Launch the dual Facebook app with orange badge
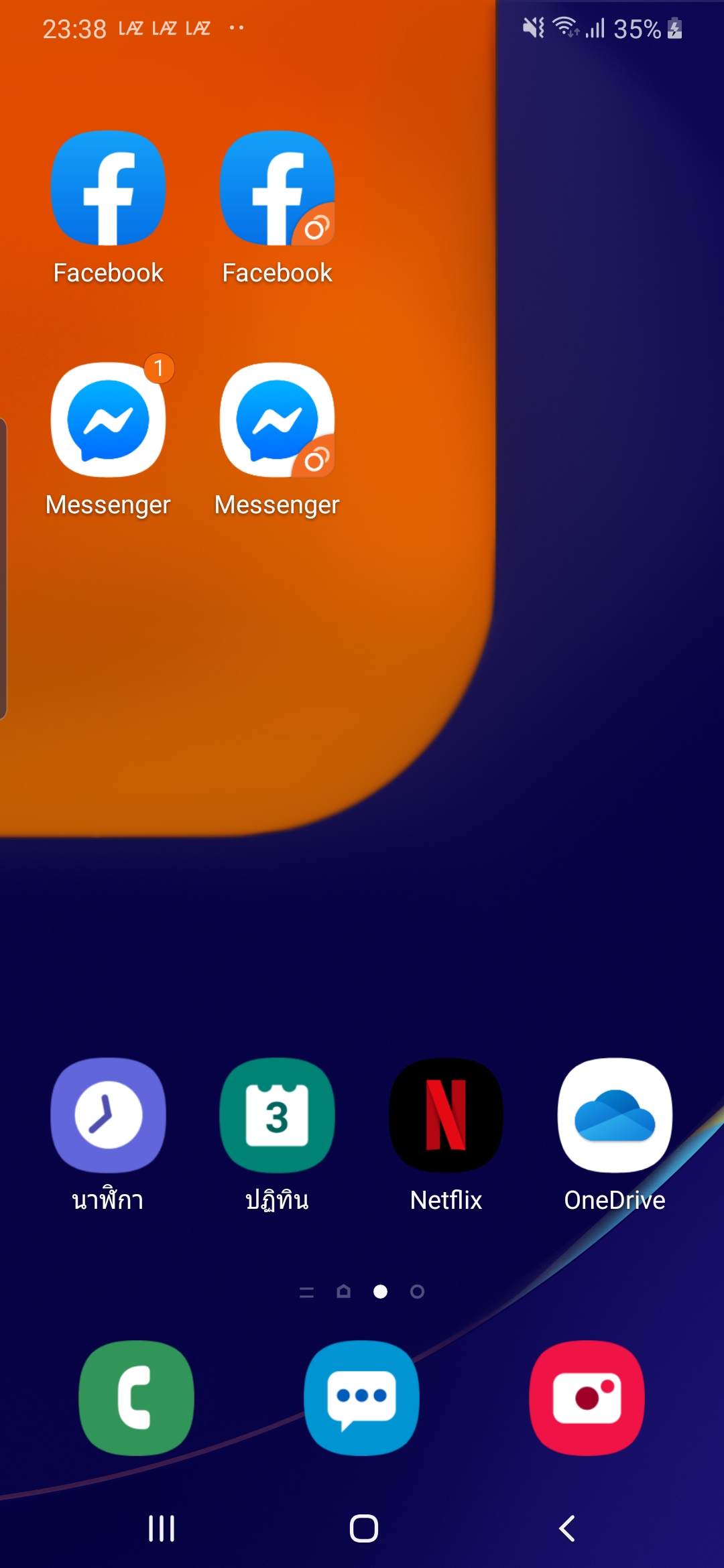The width and height of the screenshot is (724, 1568). click(277, 188)
